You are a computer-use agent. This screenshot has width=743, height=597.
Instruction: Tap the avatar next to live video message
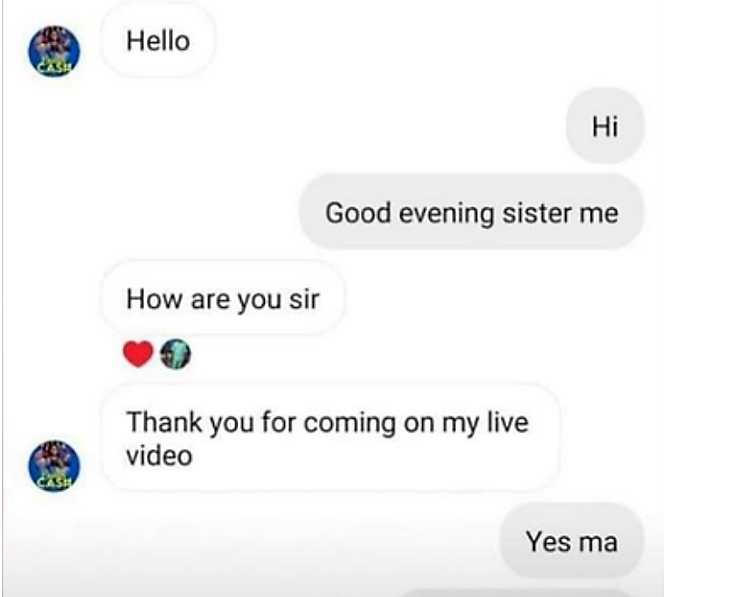[52, 466]
